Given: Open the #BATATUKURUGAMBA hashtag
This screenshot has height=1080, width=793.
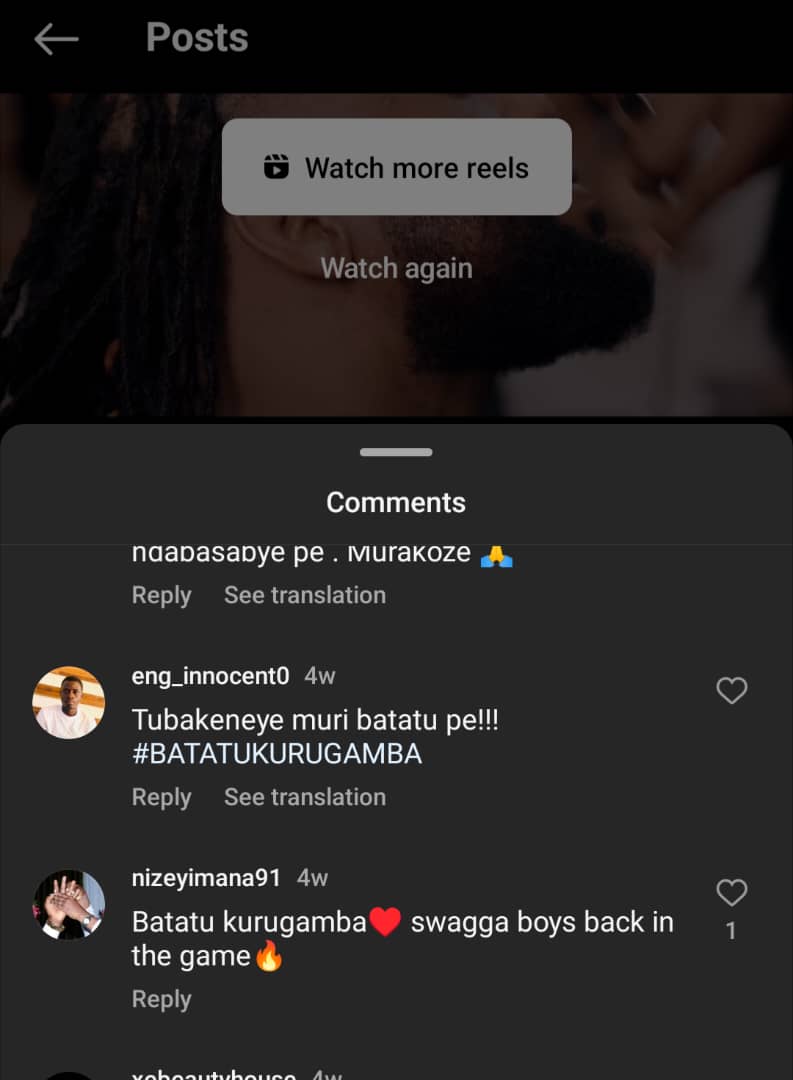Looking at the screenshot, I should click(277, 754).
